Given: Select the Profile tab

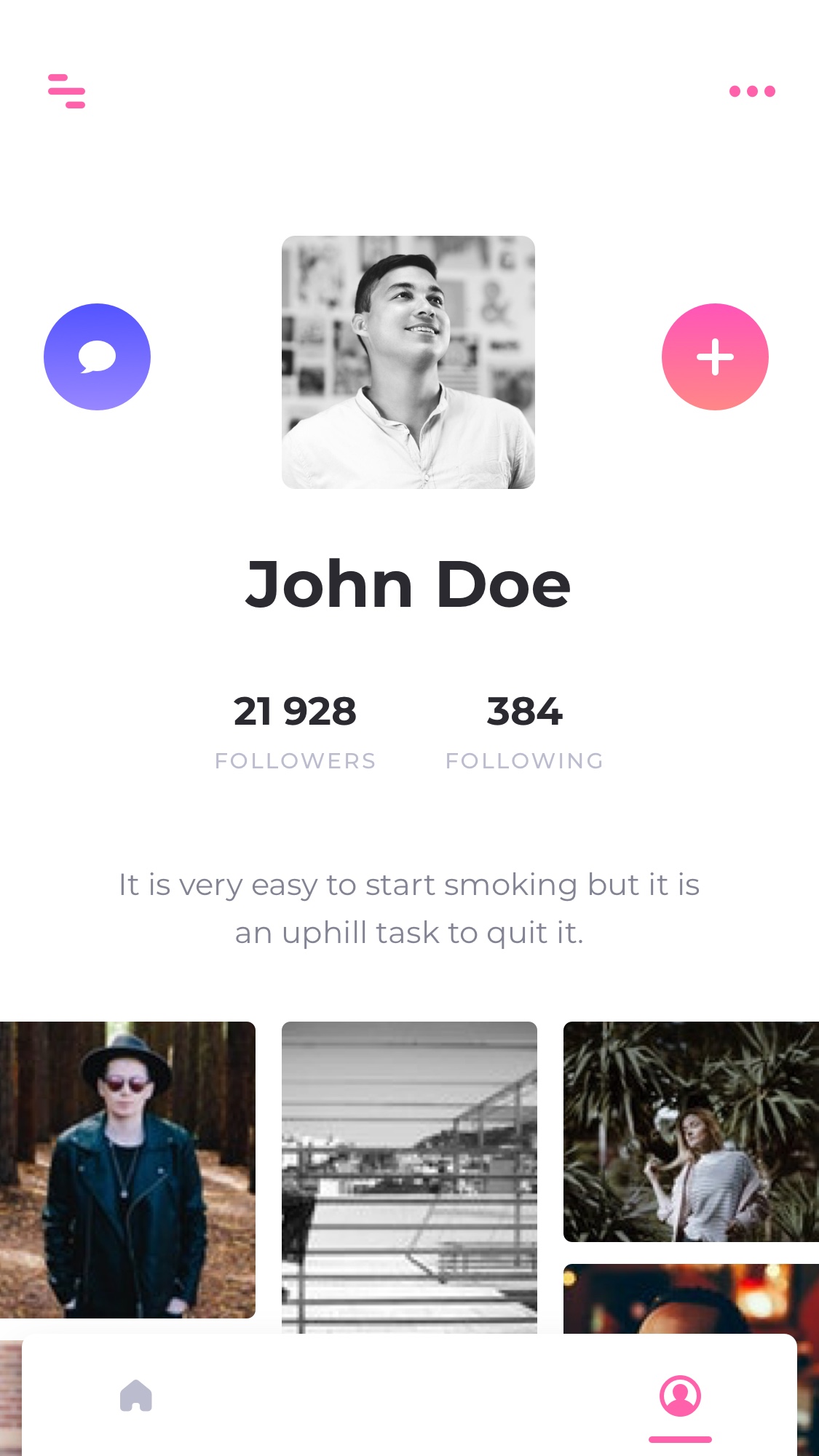Looking at the screenshot, I should point(680,1396).
